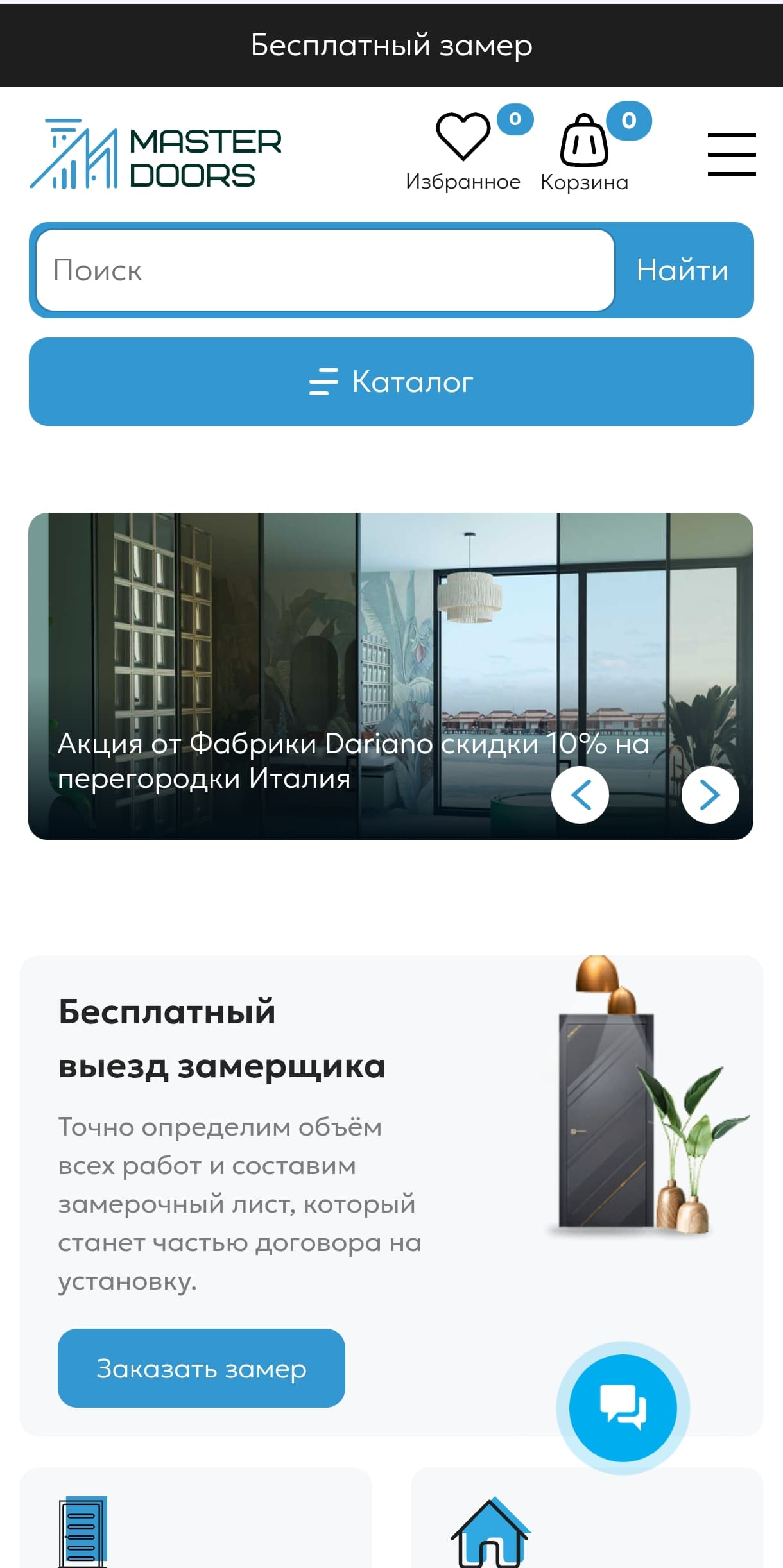Screen dimensions: 783x1568
Task: Open the Корзина cart
Action: pyautogui.click(x=585, y=151)
